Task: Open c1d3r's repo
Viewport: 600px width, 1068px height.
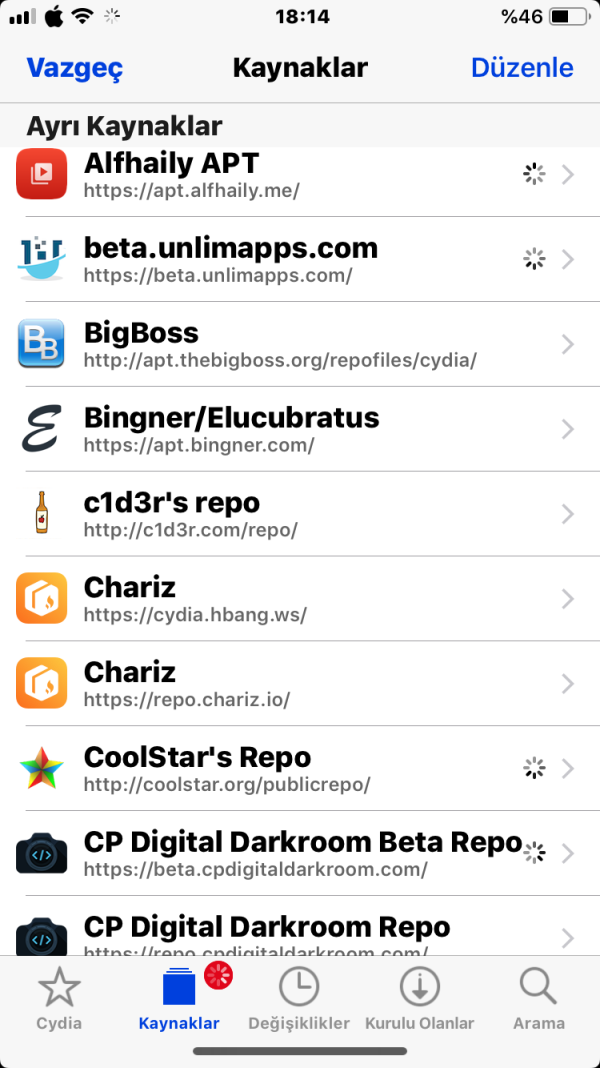Action: (x=300, y=514)
